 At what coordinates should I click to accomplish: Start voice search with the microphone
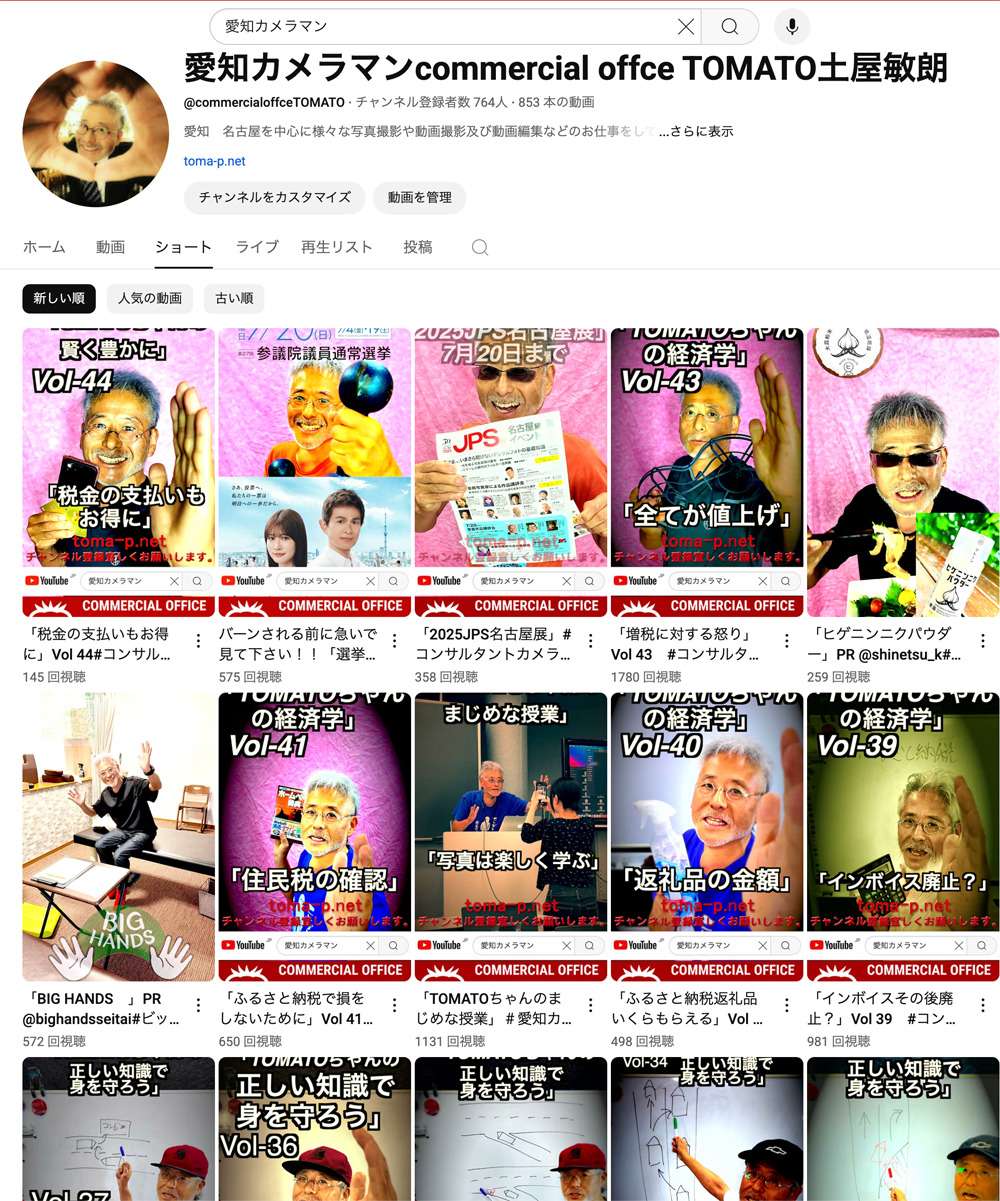pos(792,27)
